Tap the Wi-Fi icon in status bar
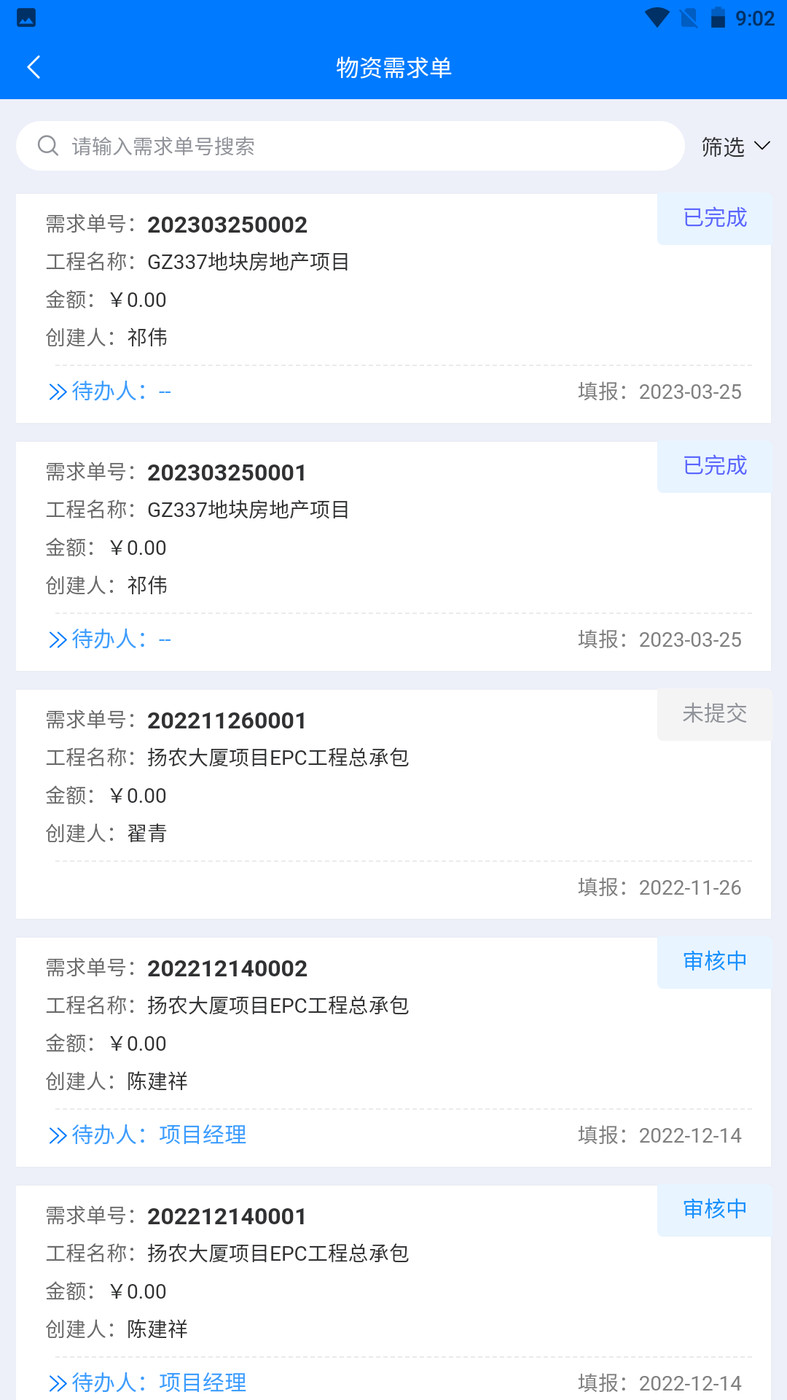The height and width of the screenshot is (1400, 787). [655, 16]
